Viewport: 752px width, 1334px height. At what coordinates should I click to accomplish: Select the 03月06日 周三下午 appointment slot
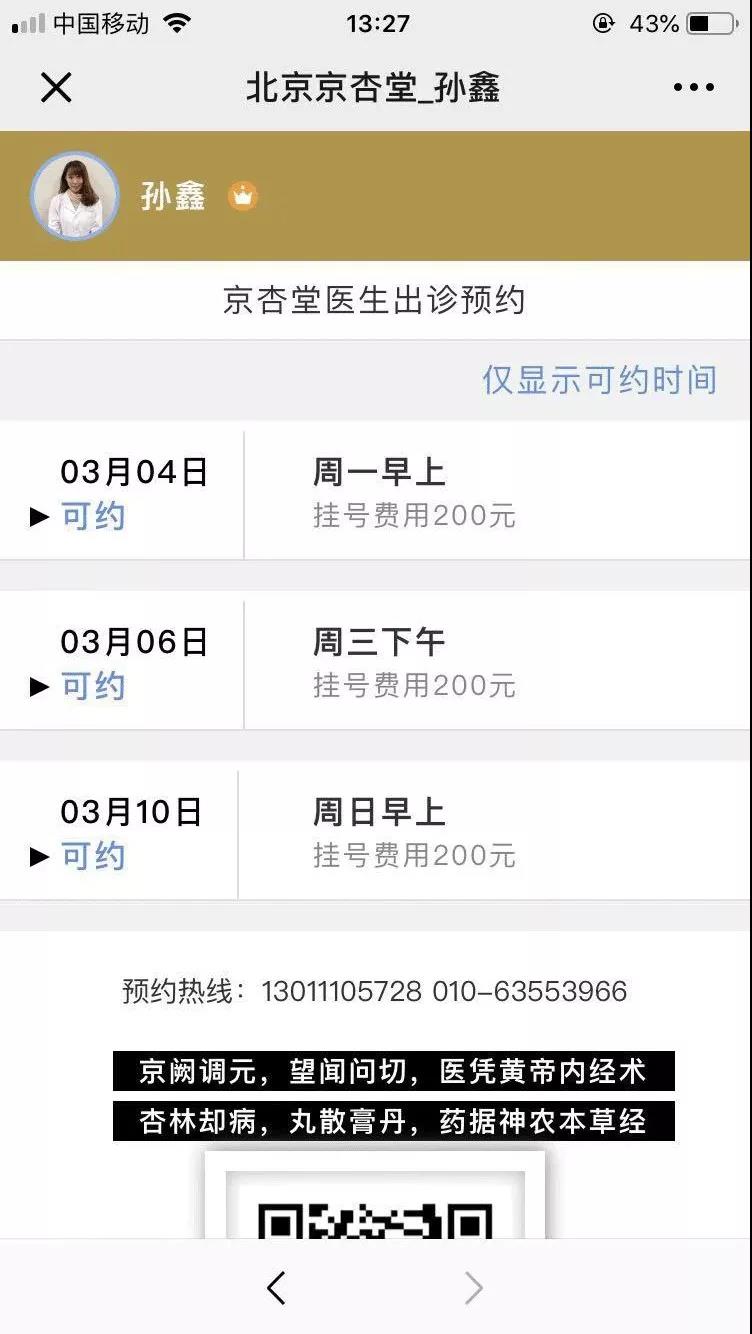coord(376,664)
